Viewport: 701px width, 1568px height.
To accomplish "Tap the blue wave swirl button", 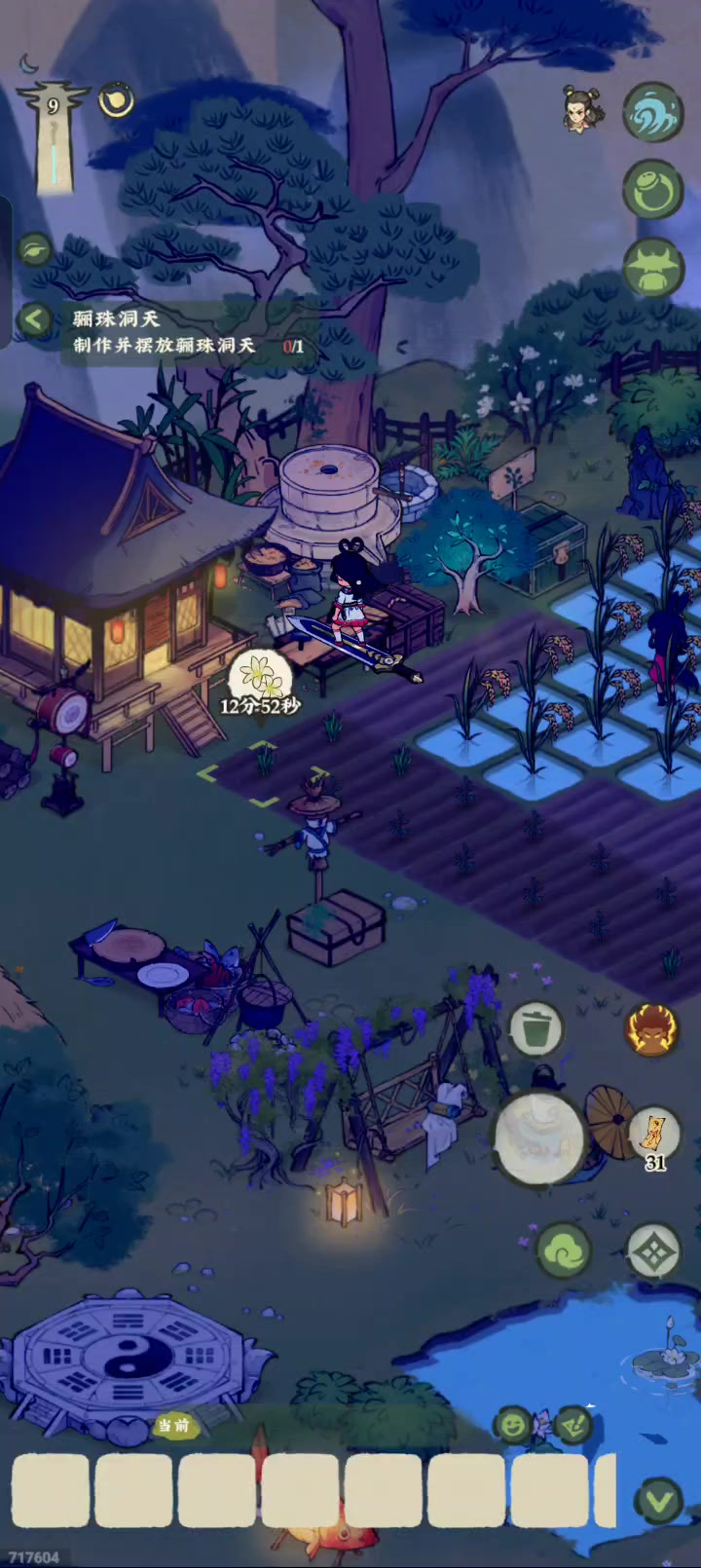I will click(651, 114).
